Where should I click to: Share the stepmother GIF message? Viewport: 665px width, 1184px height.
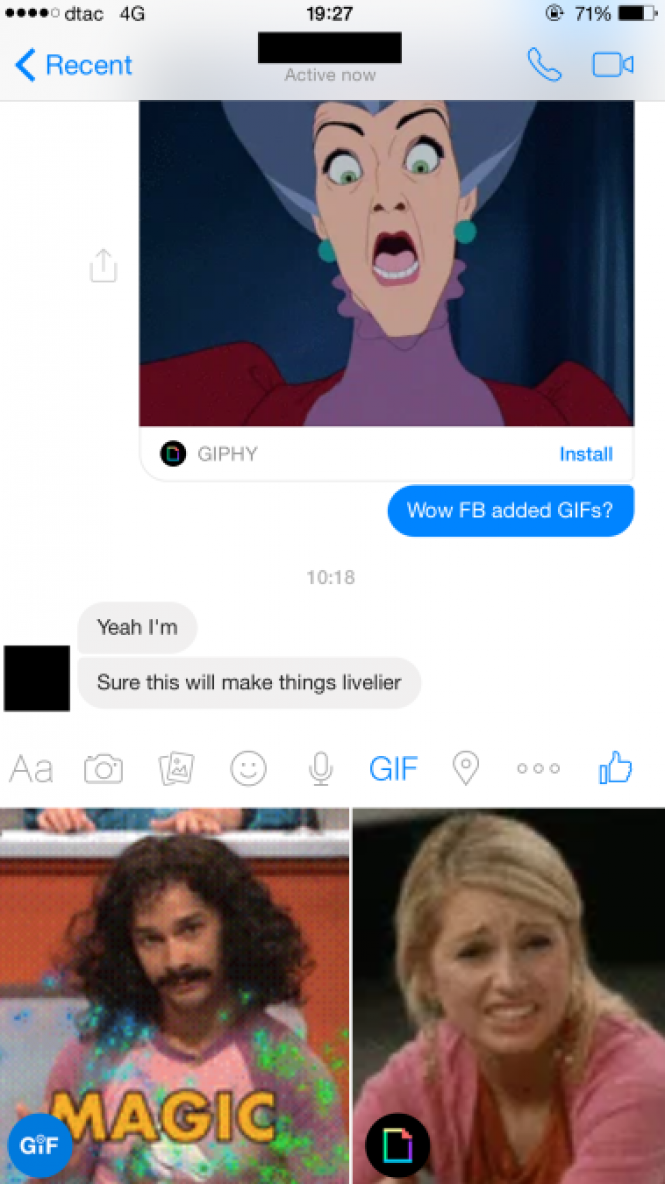pos(103,265)
